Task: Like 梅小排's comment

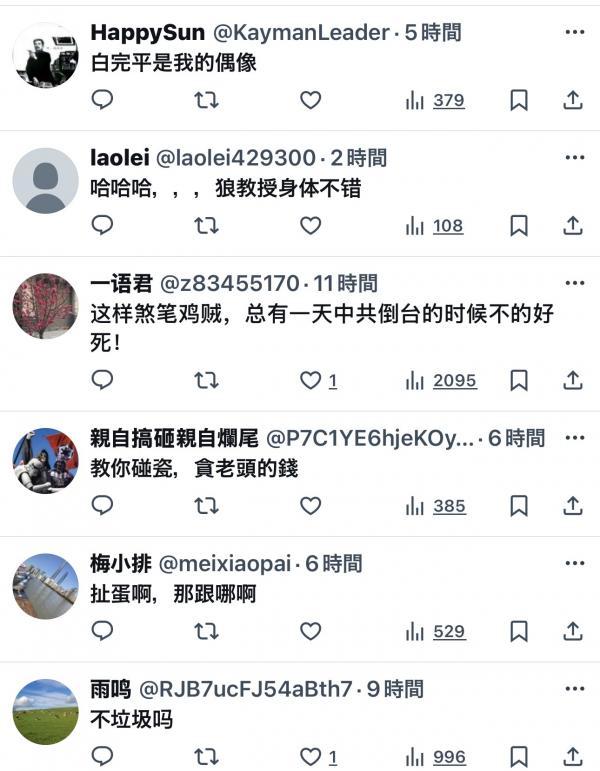Action: [311, 630]
